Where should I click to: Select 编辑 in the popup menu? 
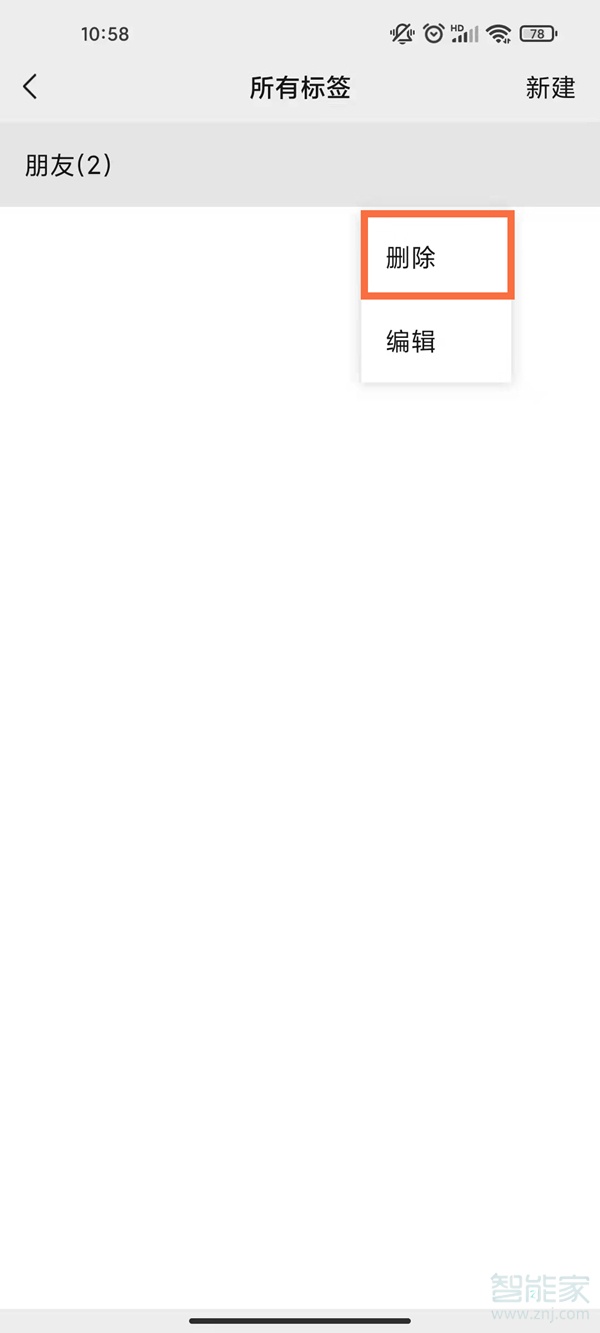click(437, 342)
